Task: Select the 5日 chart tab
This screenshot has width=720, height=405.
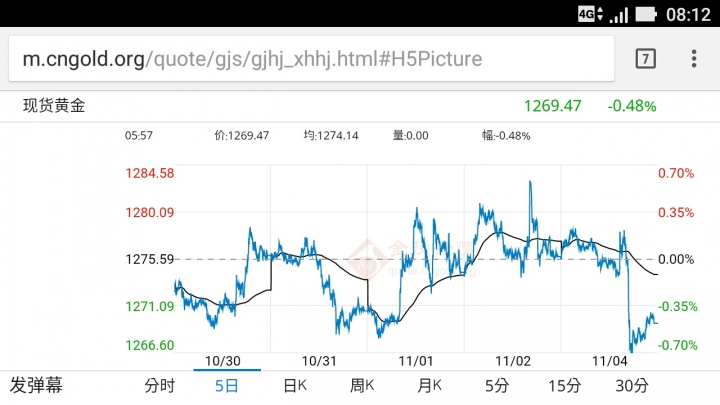Action: pos(227,385)
